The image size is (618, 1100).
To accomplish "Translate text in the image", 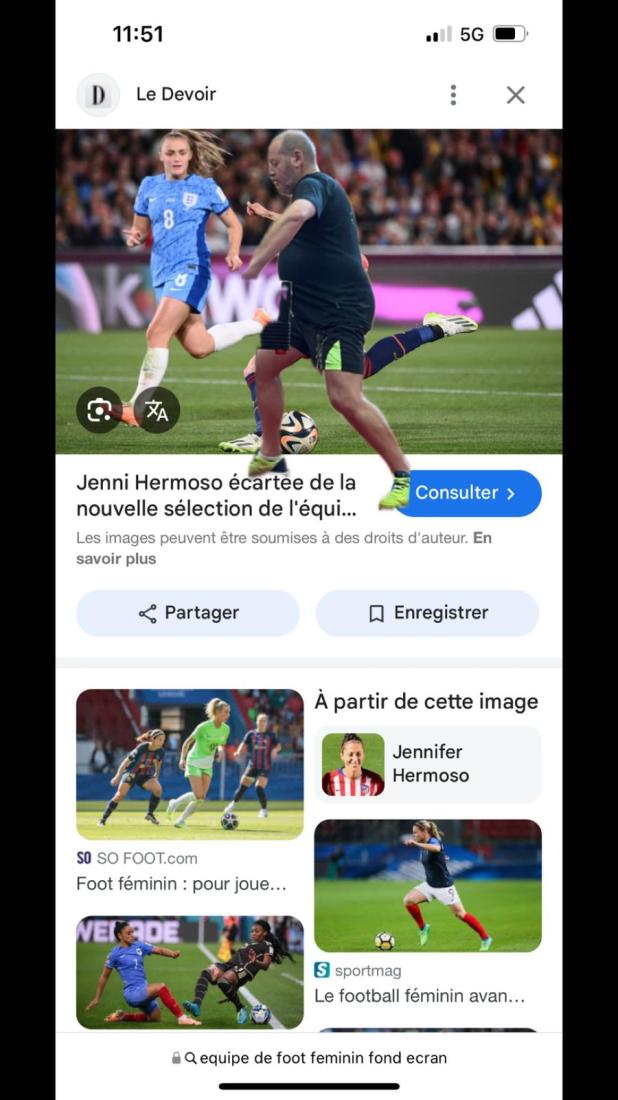I will [x=157, y=410].
